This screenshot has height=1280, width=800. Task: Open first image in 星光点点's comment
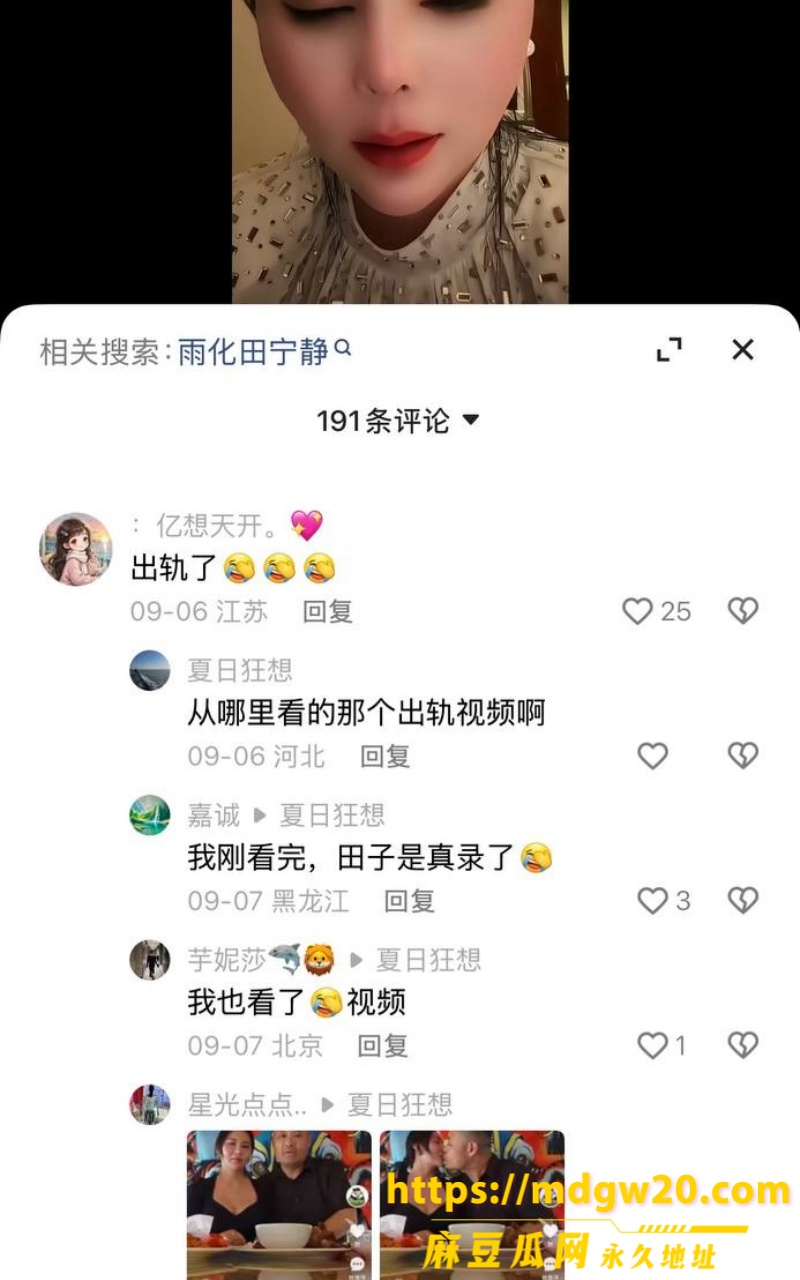point(279,1205)
